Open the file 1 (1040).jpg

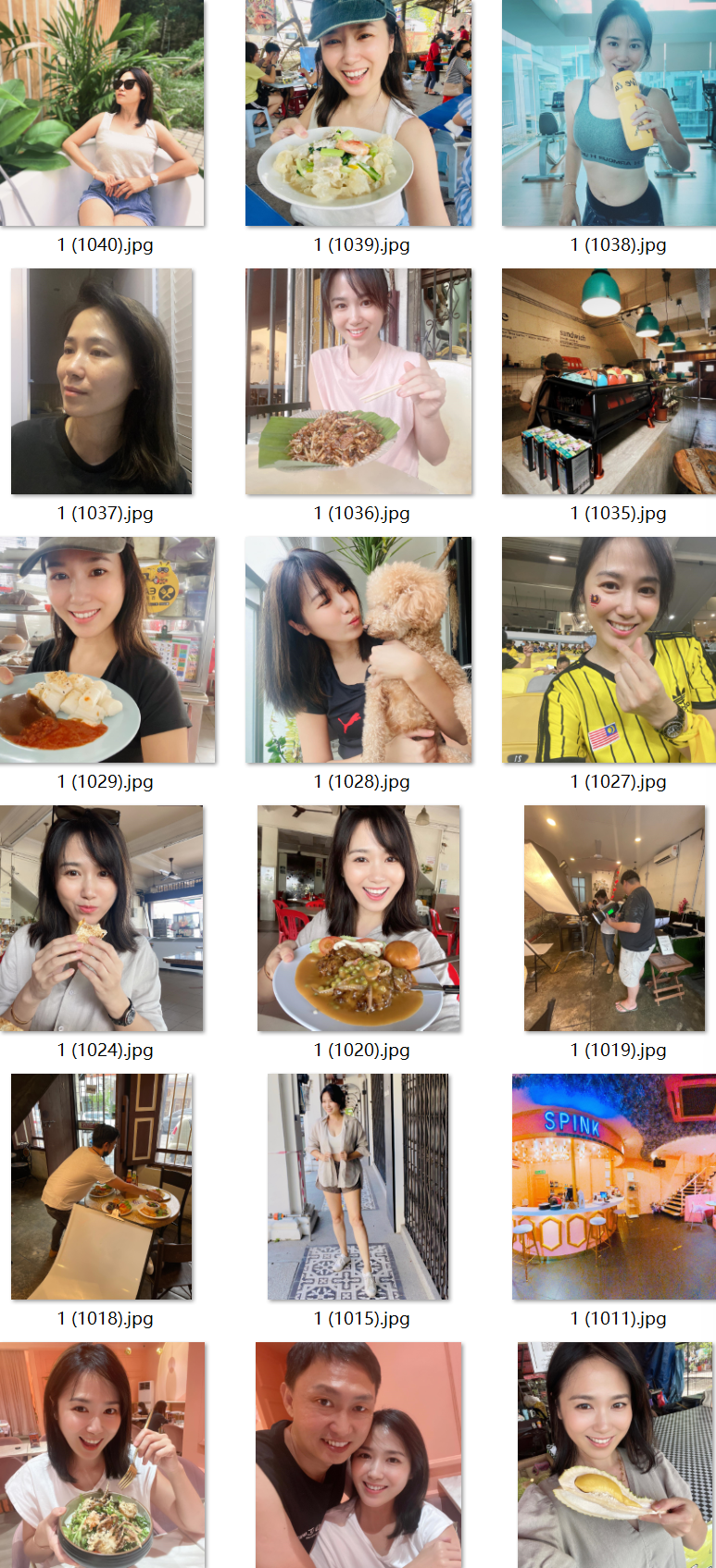[x=102, y=113]
